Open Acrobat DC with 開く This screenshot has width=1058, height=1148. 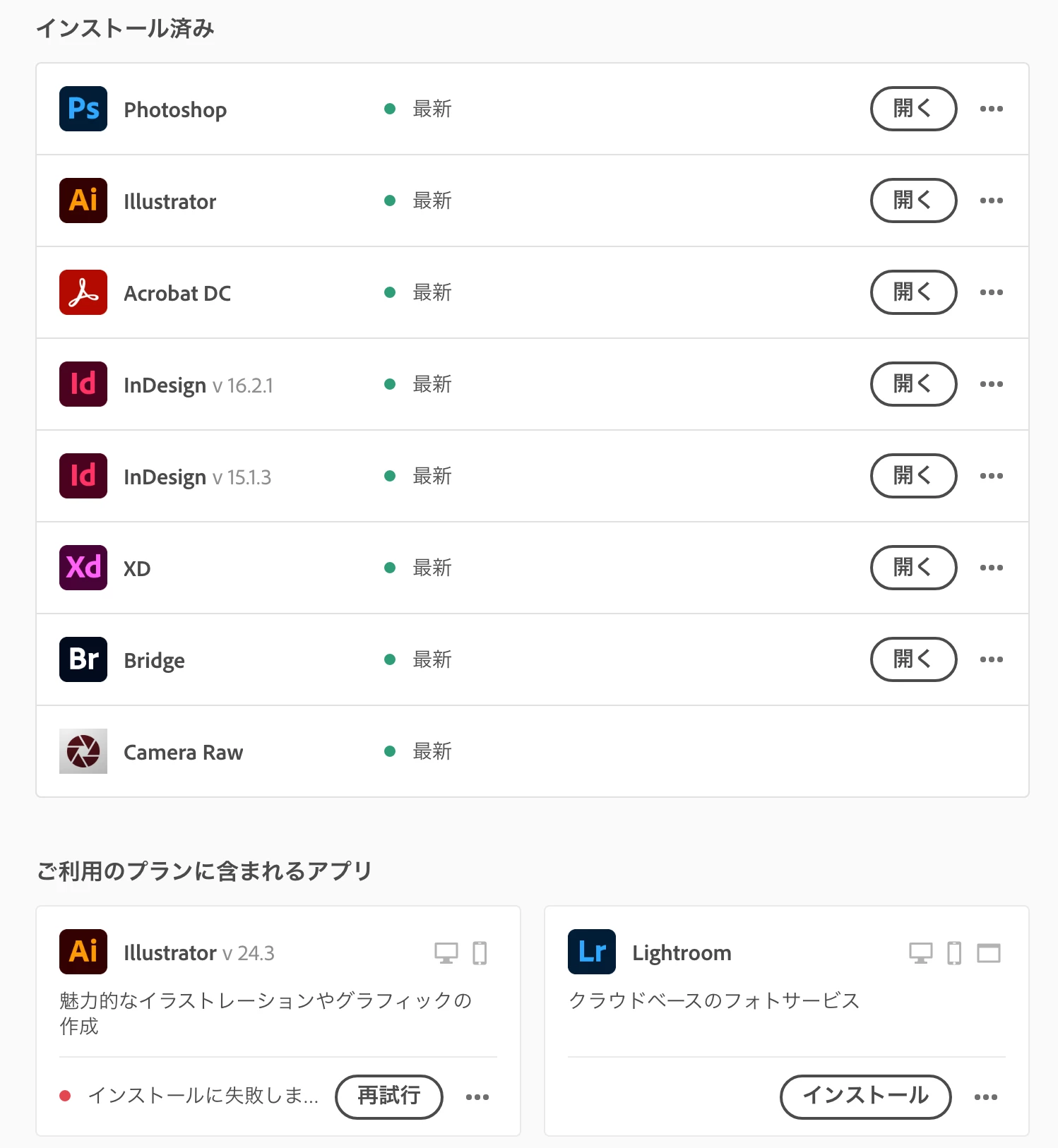(913, 292)
